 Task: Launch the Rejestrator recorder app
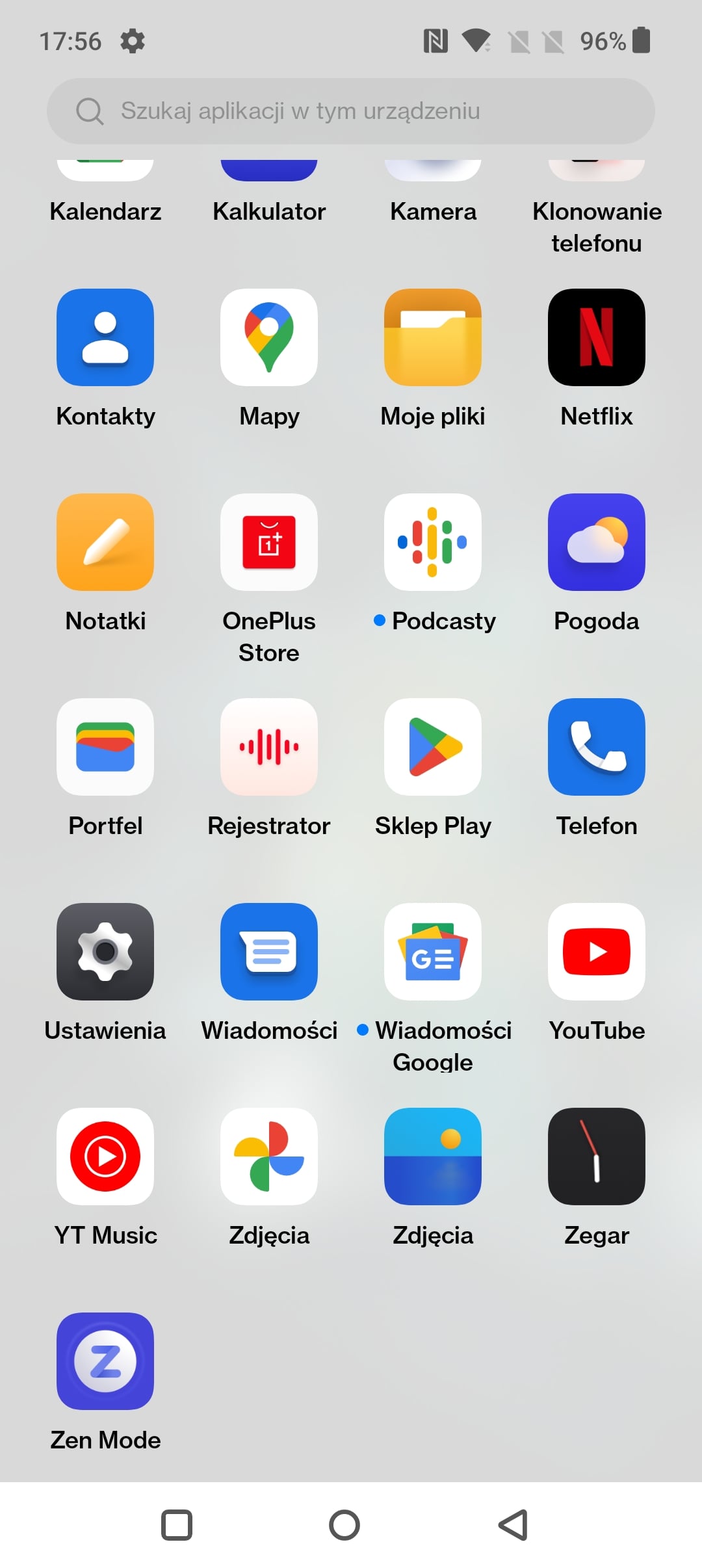point(269,747)
